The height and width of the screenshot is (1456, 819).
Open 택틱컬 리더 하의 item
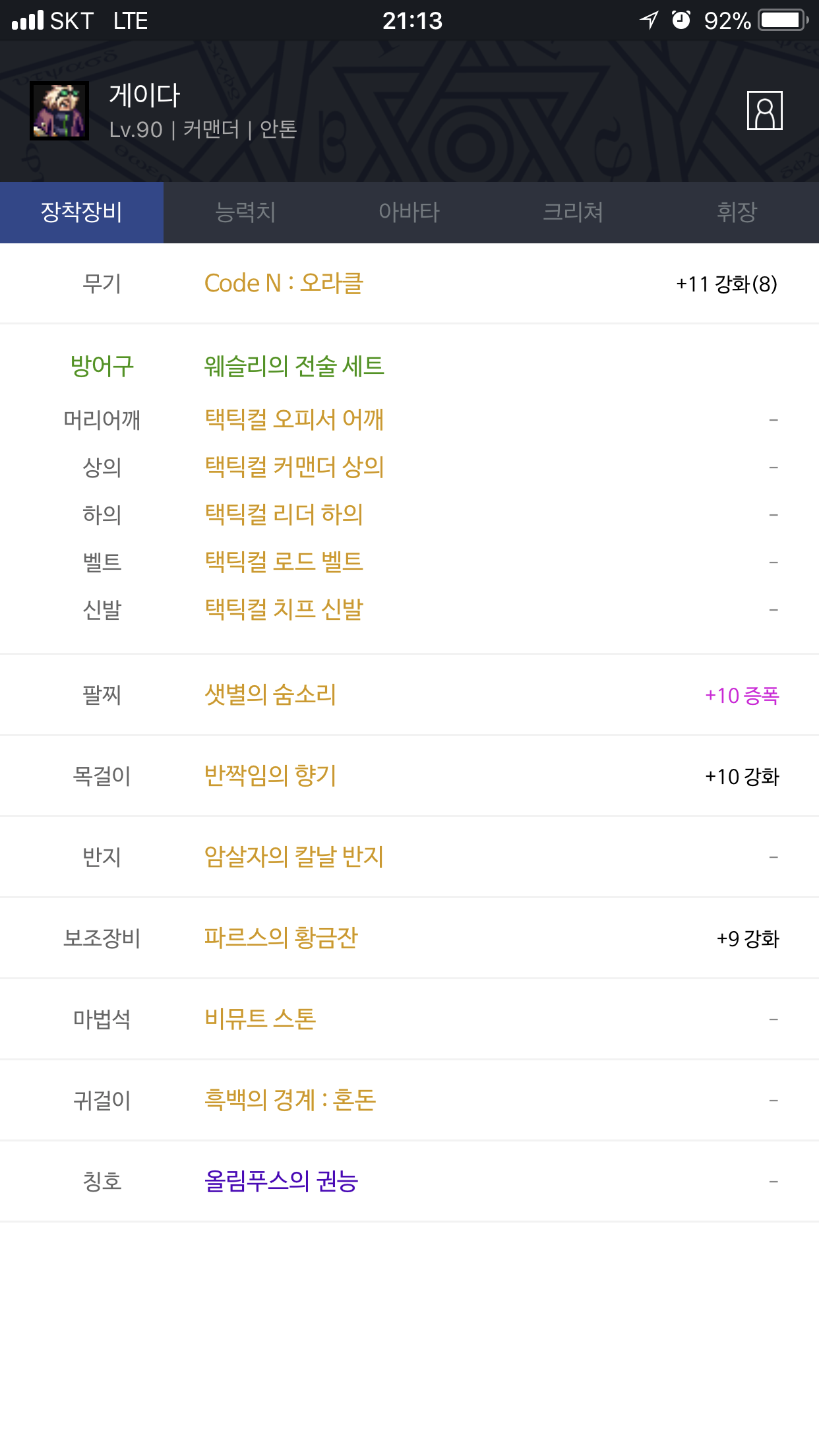coord(284,514)
